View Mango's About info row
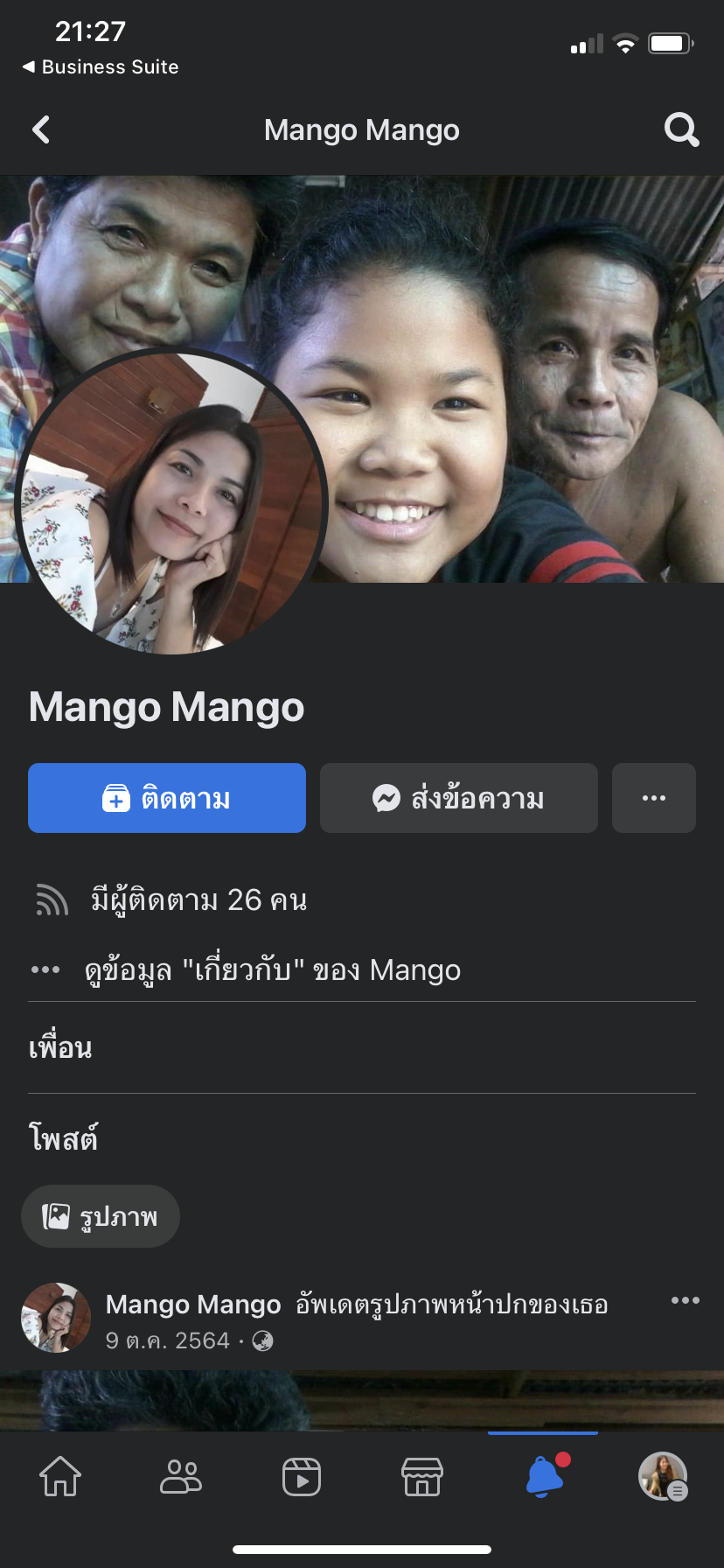This screenshot has height=1568, width=724. (x=273, y=970)
